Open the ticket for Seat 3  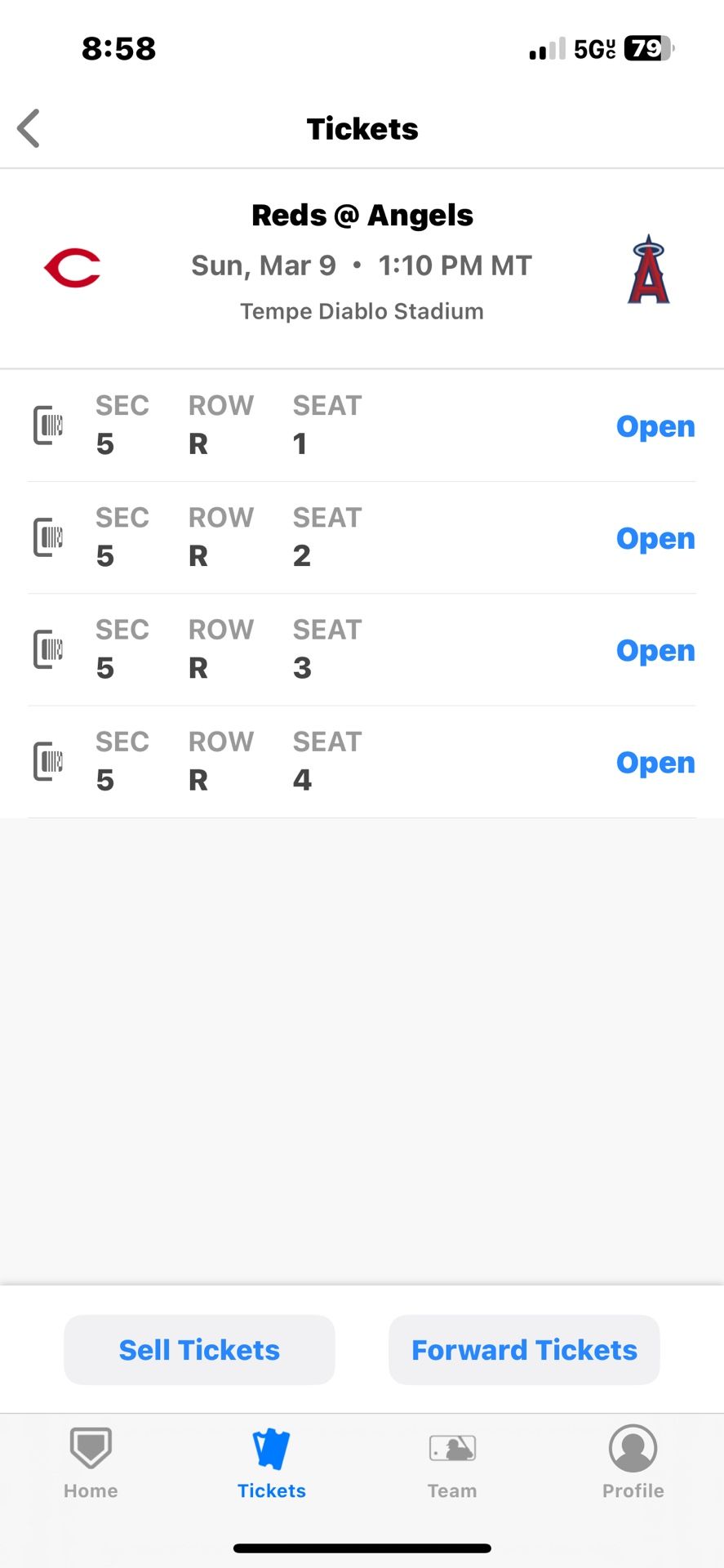point(655,650)
